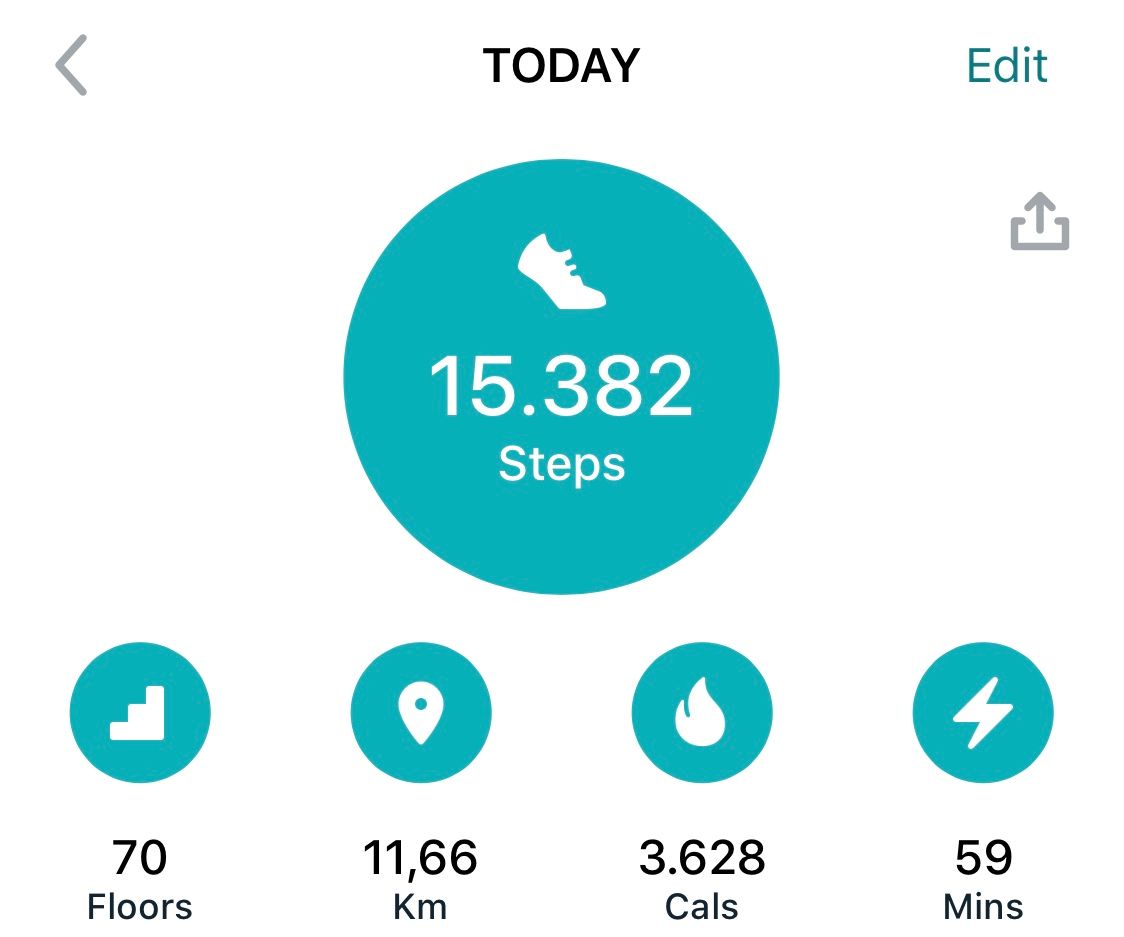This screenshot has width=1124, height=937.
Task: Share today's stats with the share icon
Action: 1039,221
